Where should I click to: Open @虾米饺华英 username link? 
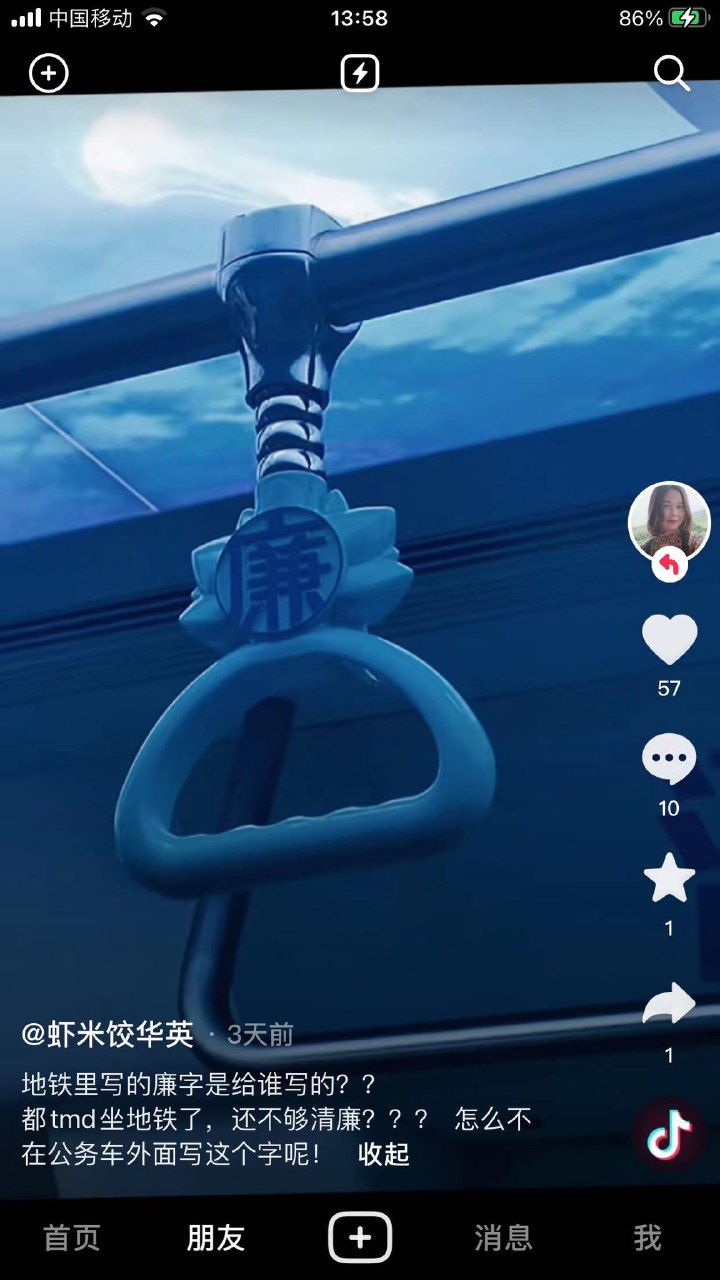point(107,1035)
